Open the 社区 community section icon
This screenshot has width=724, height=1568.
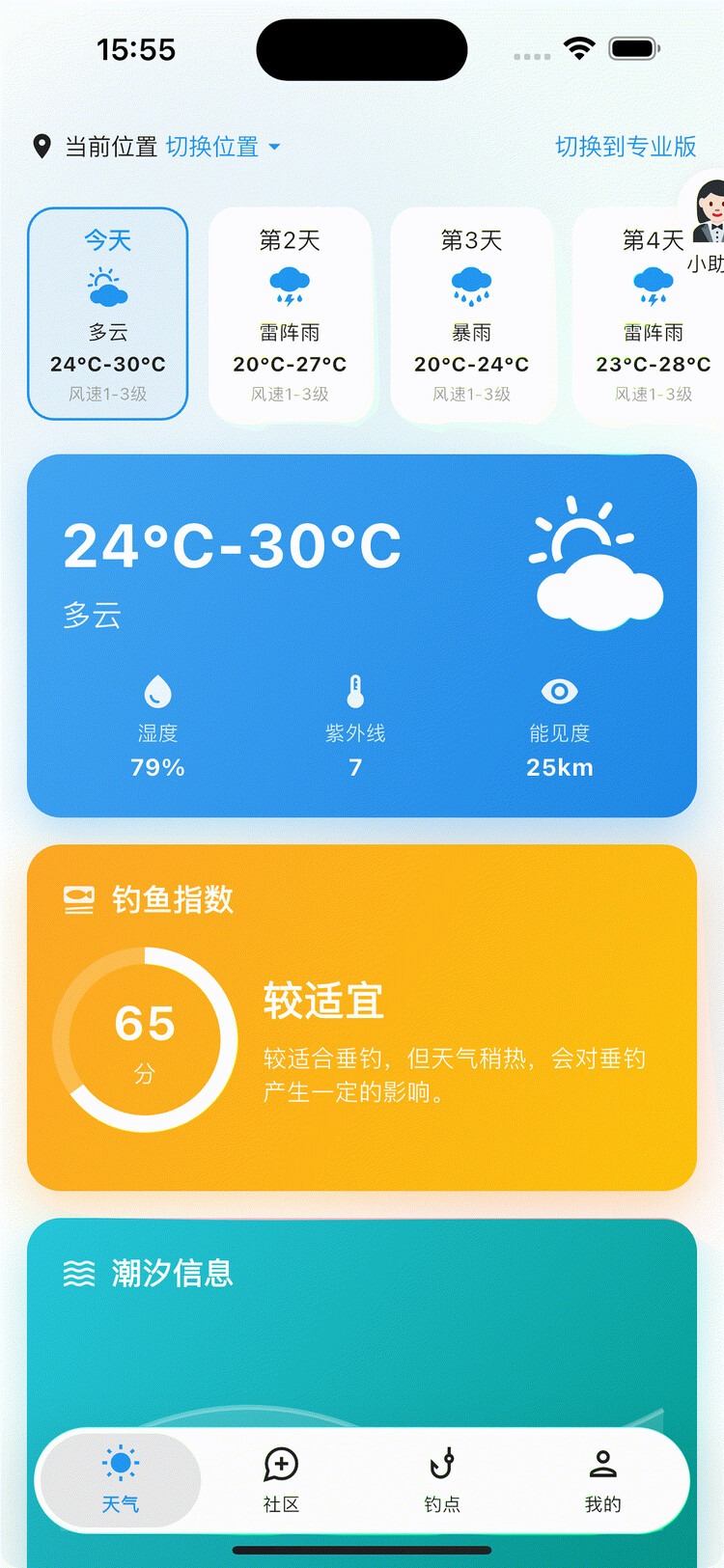point(281,1464)
